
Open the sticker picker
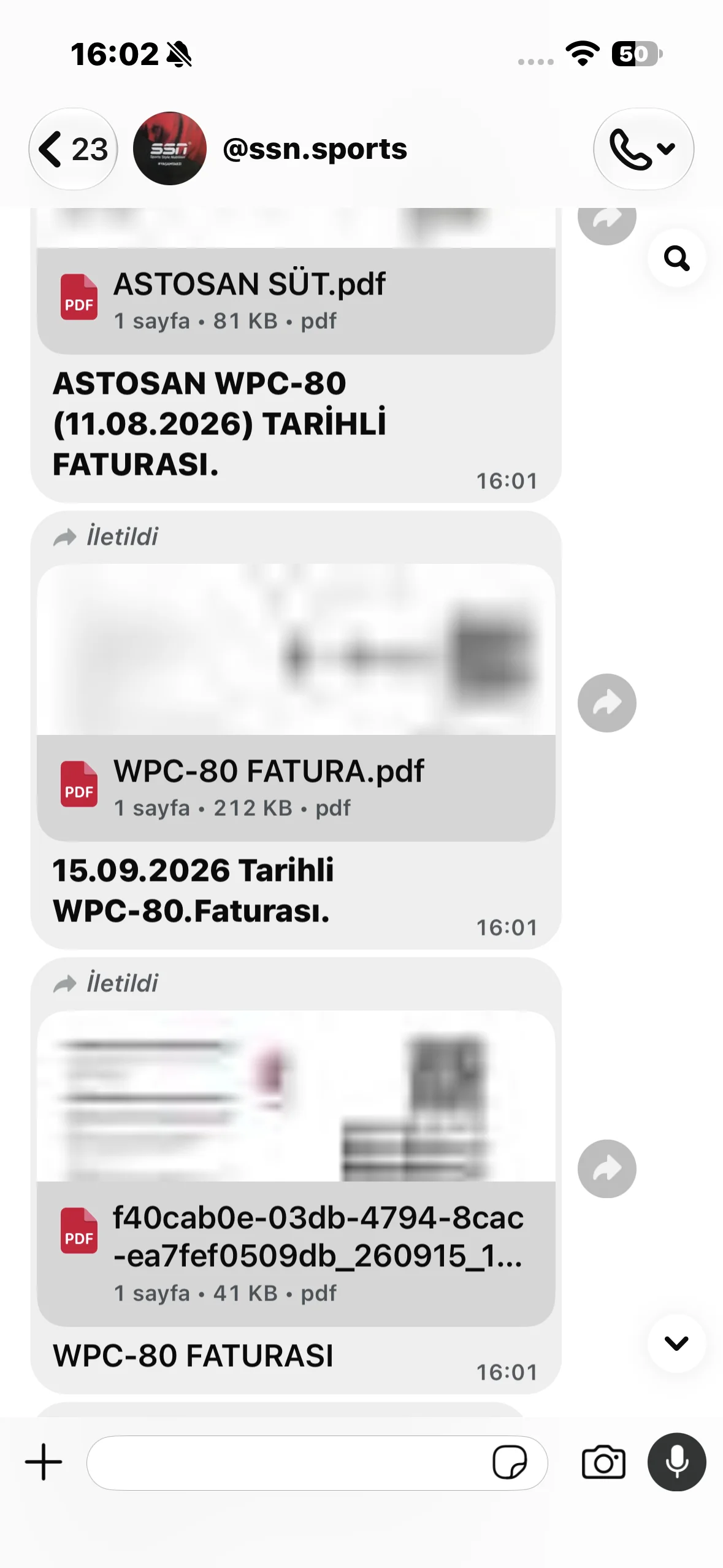[510, 1462]
